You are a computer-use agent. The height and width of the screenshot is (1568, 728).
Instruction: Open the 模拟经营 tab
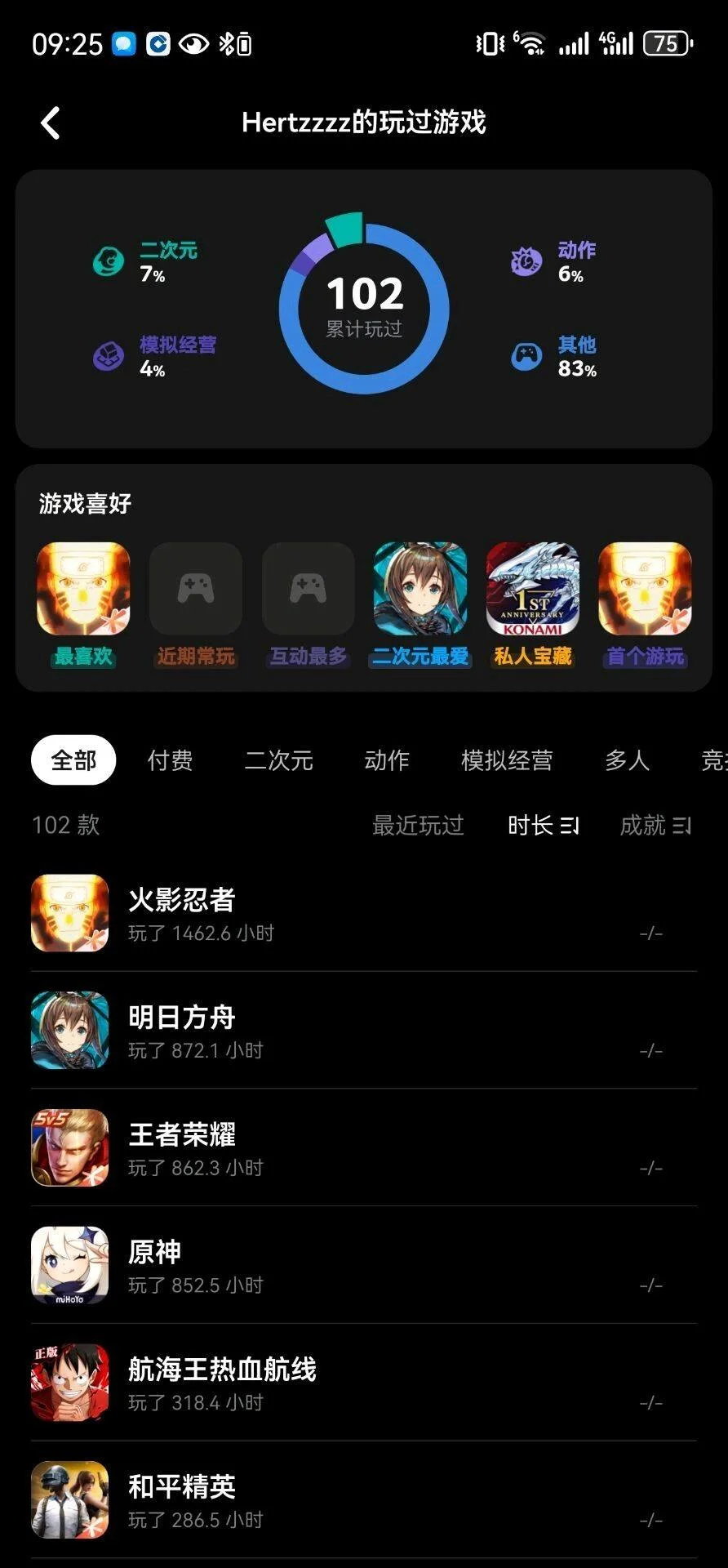[506, 760]
